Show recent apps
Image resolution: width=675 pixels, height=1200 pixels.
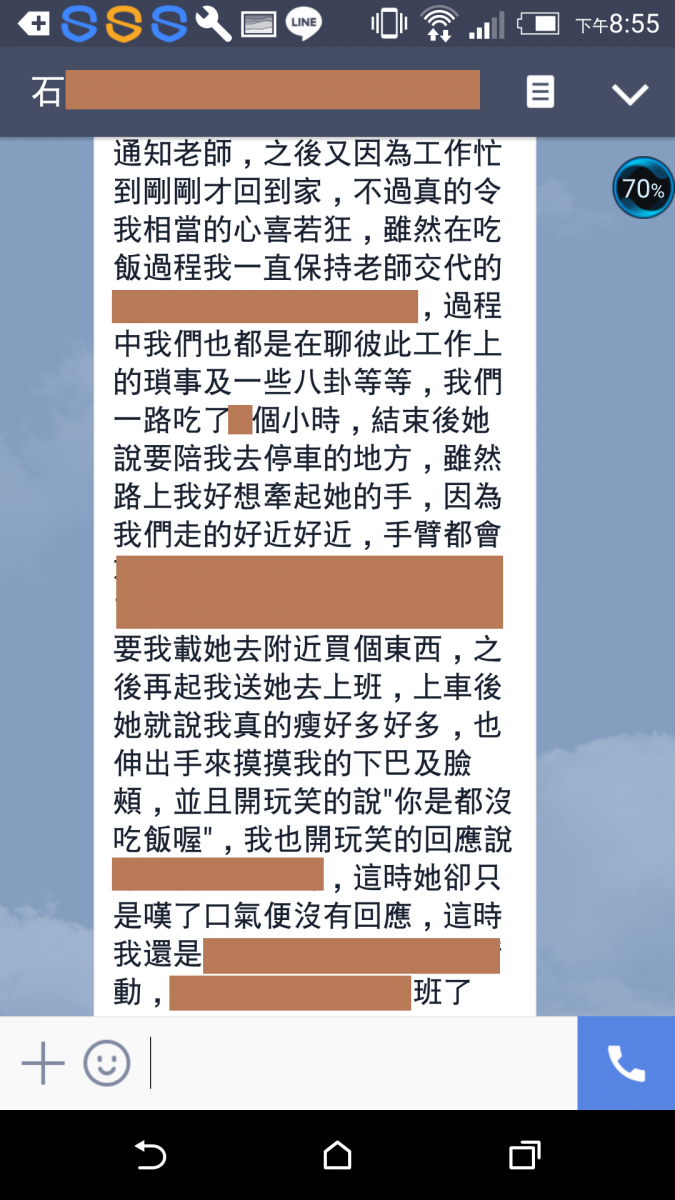click(524, 1156)
